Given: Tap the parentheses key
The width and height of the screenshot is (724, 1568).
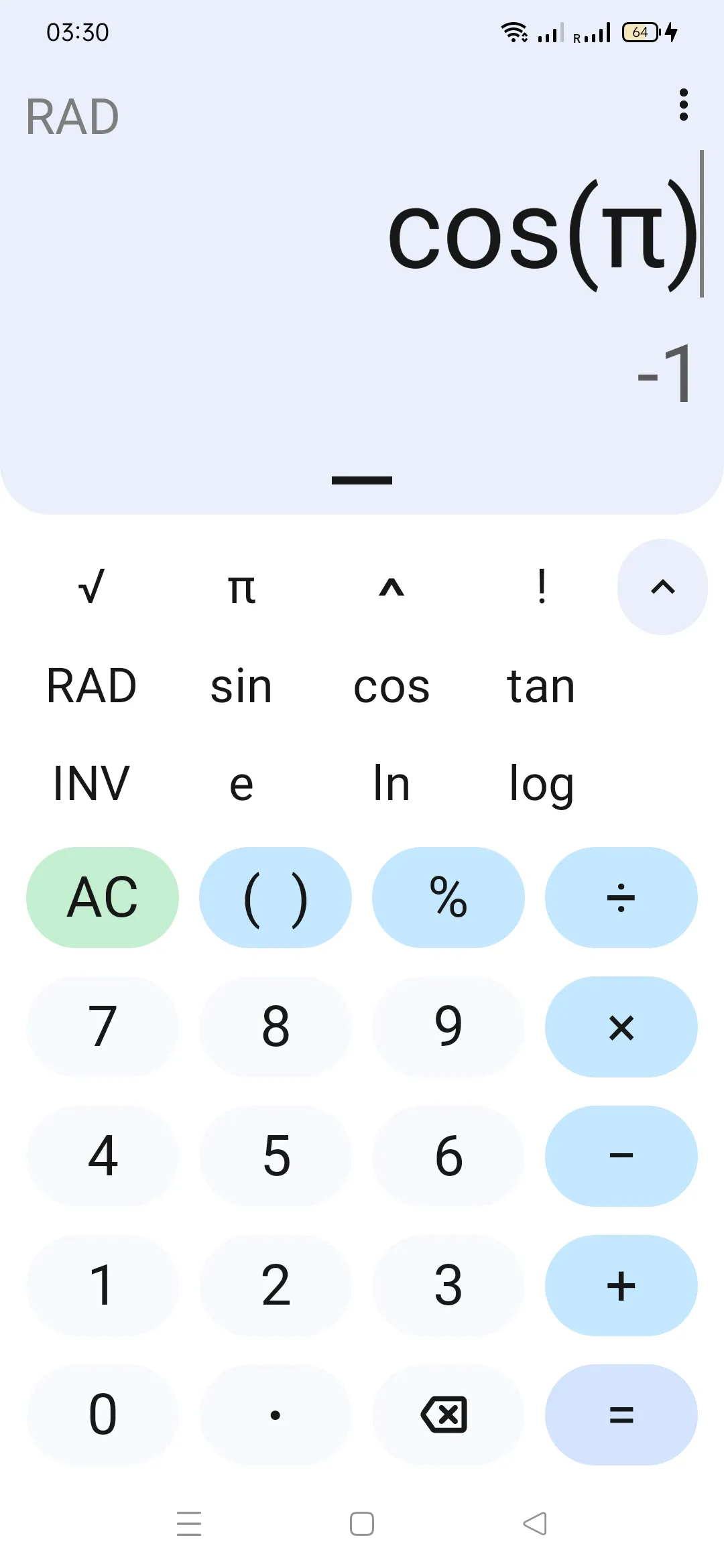Looking at the screenshot, I should tap(276, 897).
